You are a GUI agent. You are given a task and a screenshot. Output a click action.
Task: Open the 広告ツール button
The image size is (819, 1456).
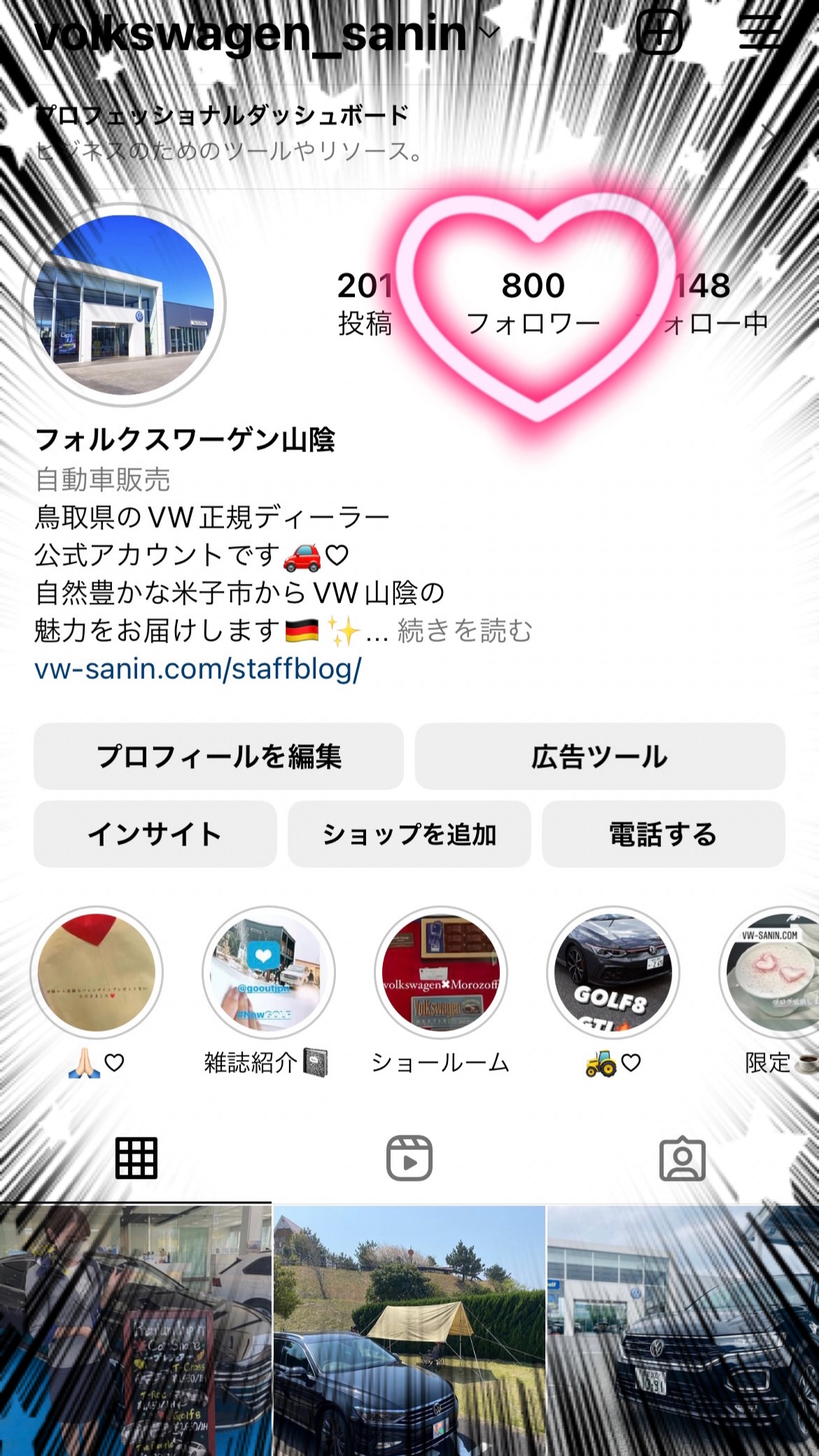600,757
